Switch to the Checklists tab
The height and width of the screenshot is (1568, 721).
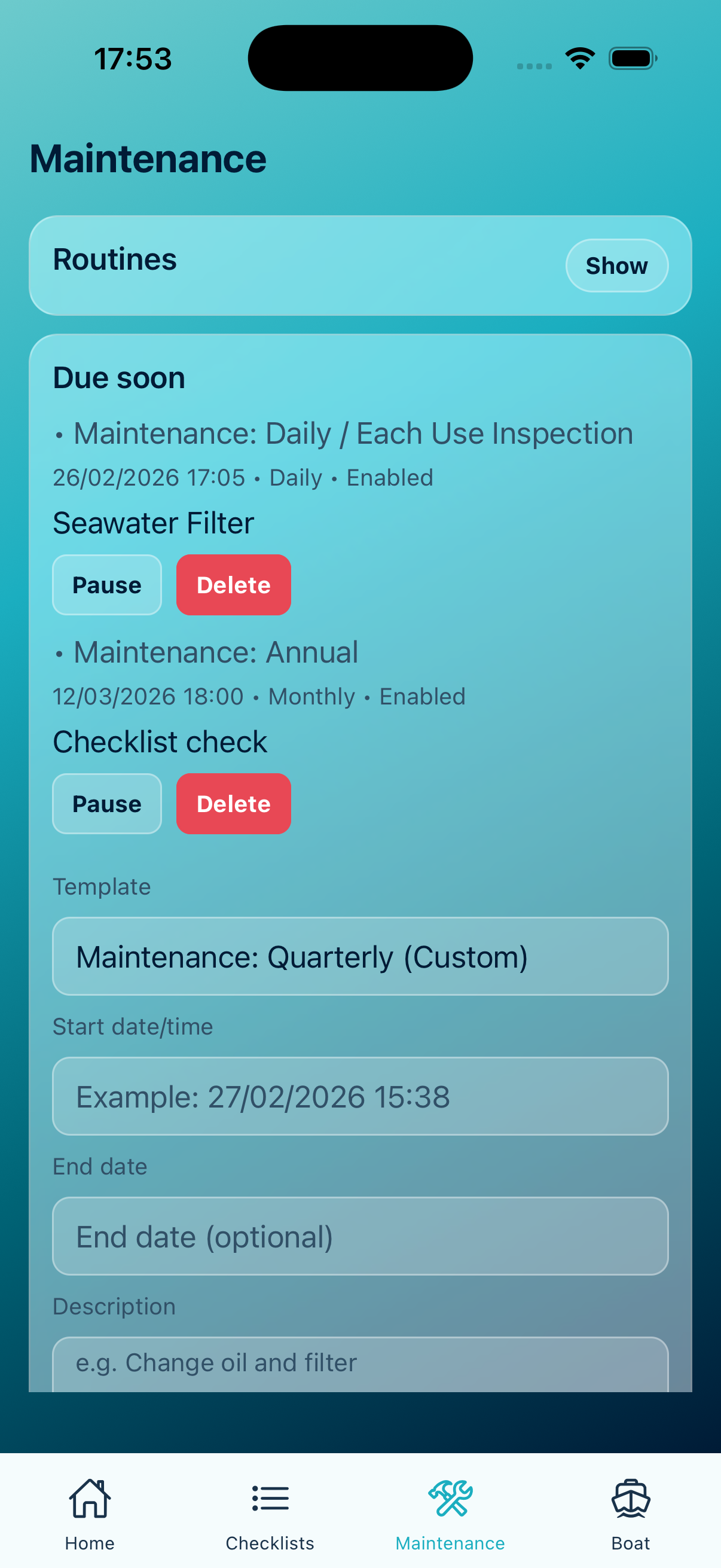[270, 1509]
